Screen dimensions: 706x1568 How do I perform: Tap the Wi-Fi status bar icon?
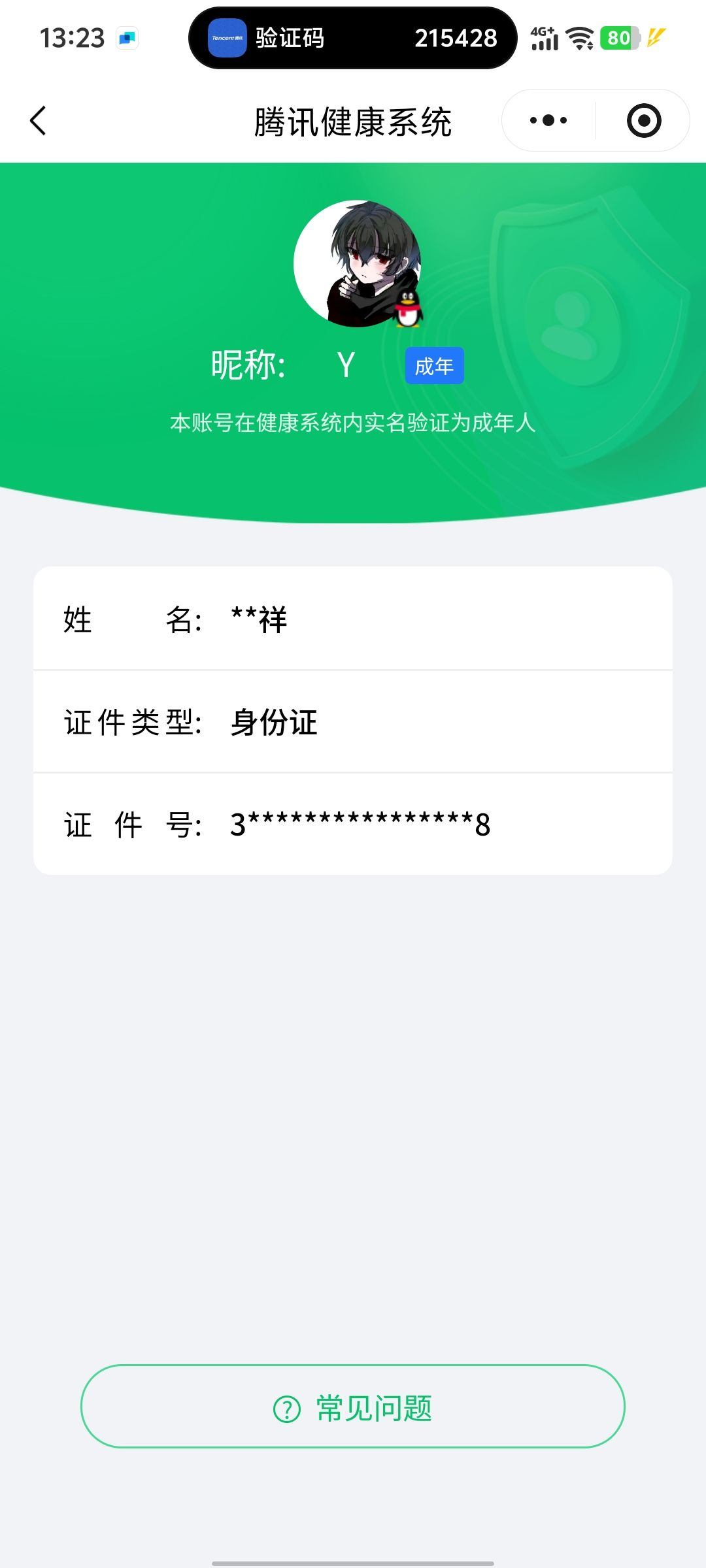(x=580, y=37)
